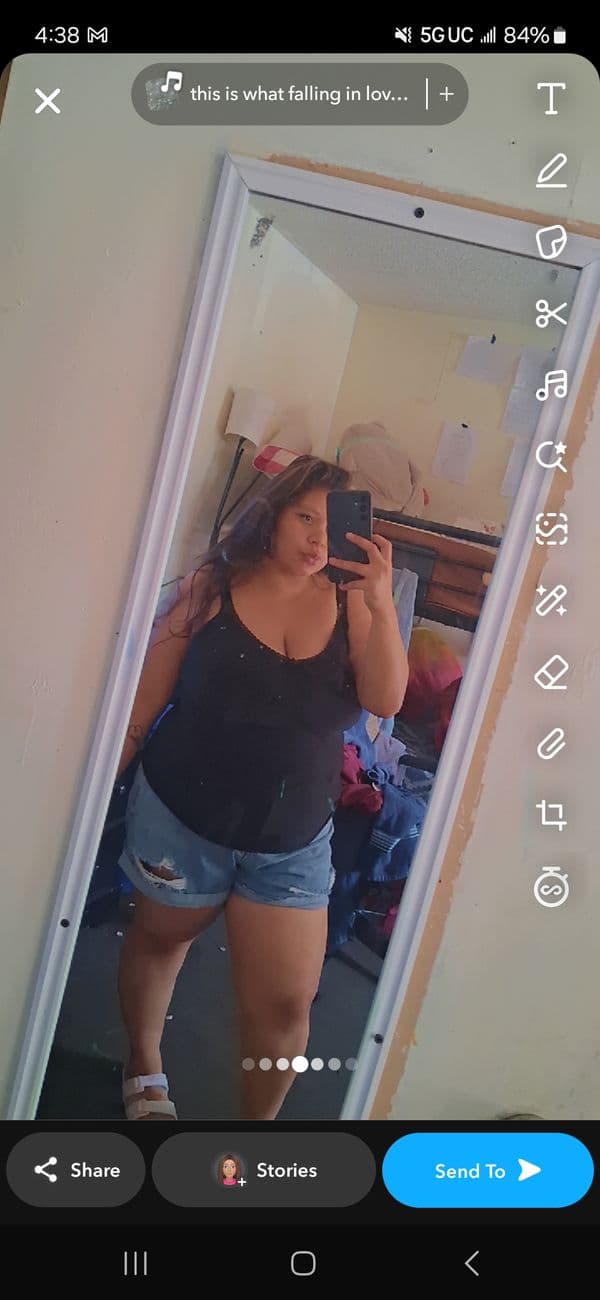Viewport: 600px width, 1300px height.
Task: Open the face frame tool
Action: click(x=551, y=528)
